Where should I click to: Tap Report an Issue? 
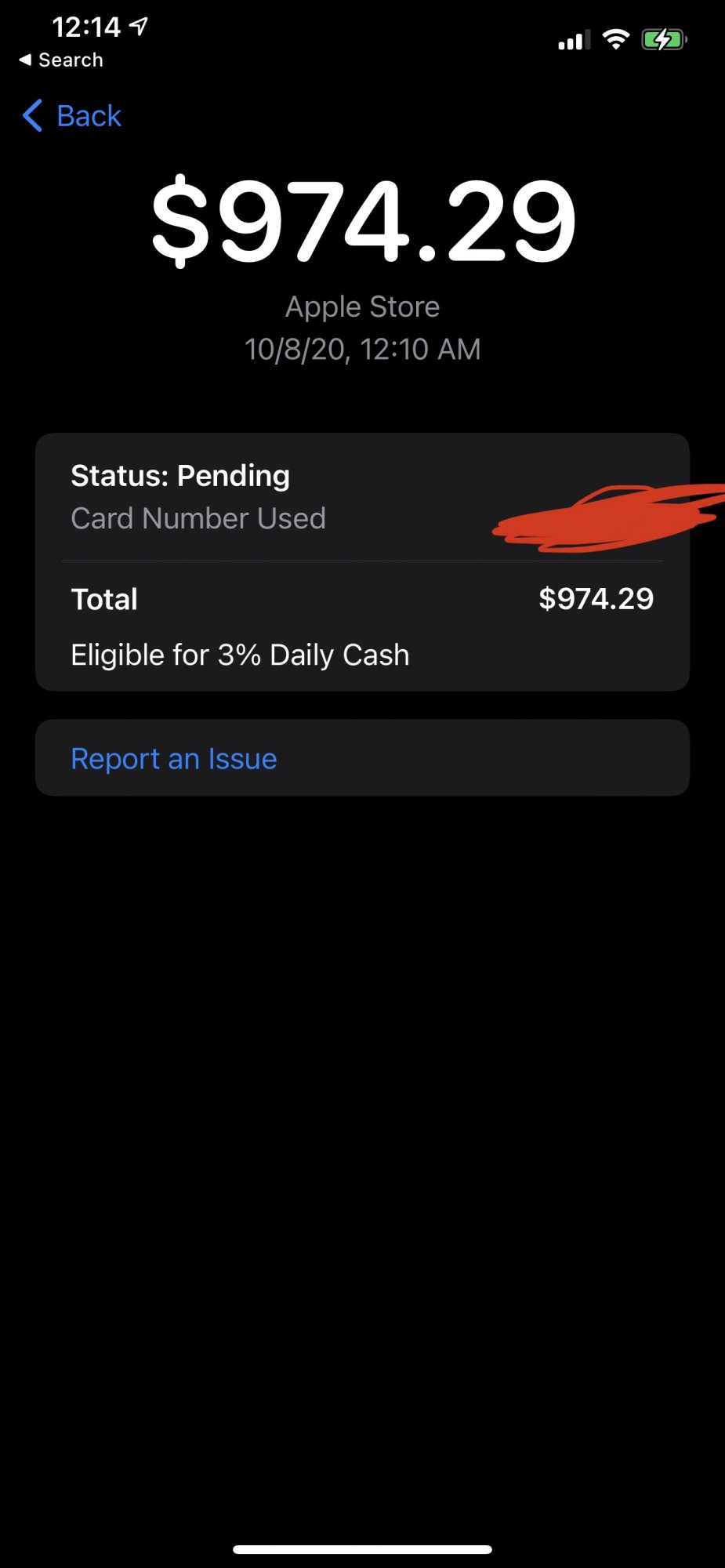[x=362, y=758]
